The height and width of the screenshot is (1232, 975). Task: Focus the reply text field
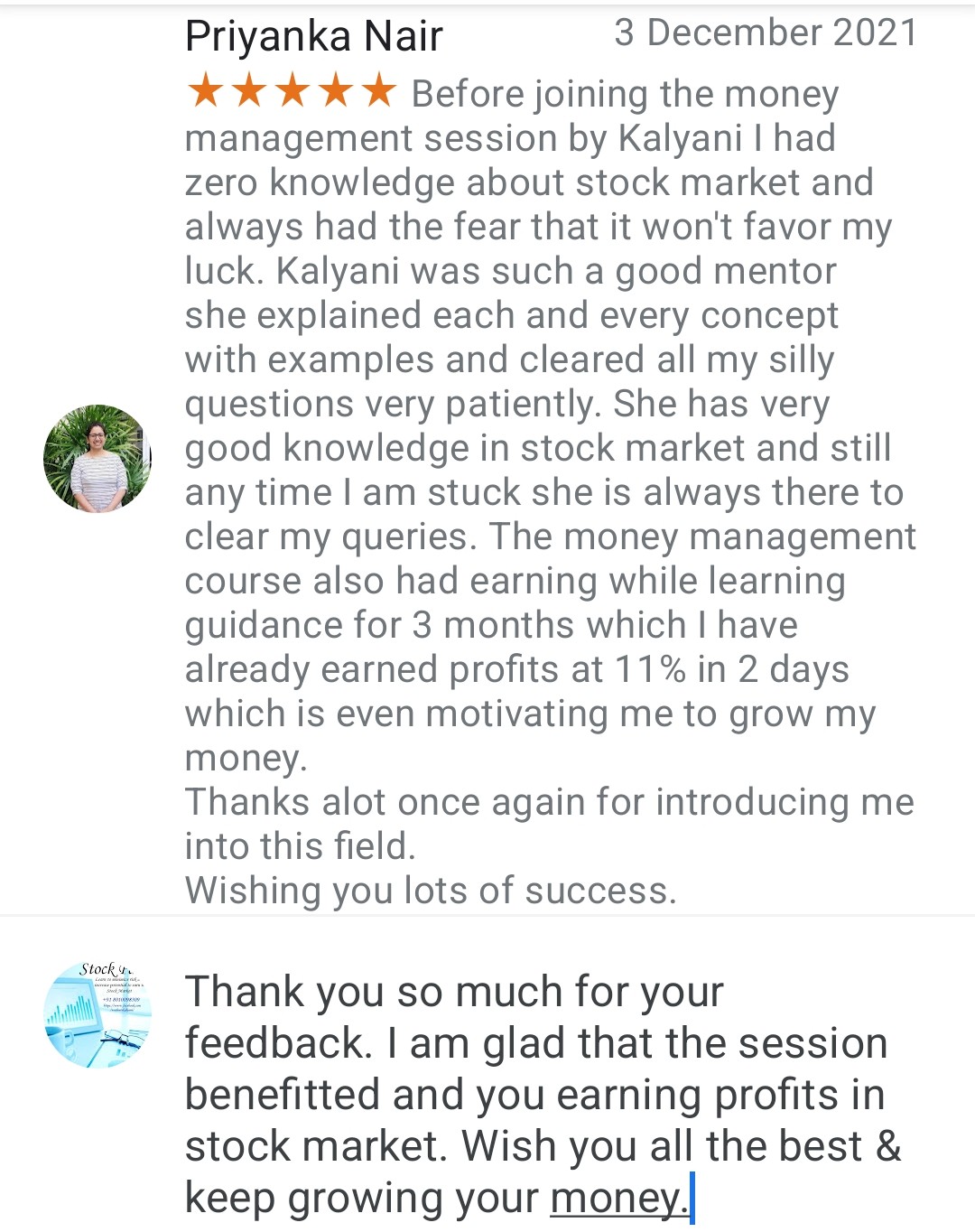coord(542,1094)
